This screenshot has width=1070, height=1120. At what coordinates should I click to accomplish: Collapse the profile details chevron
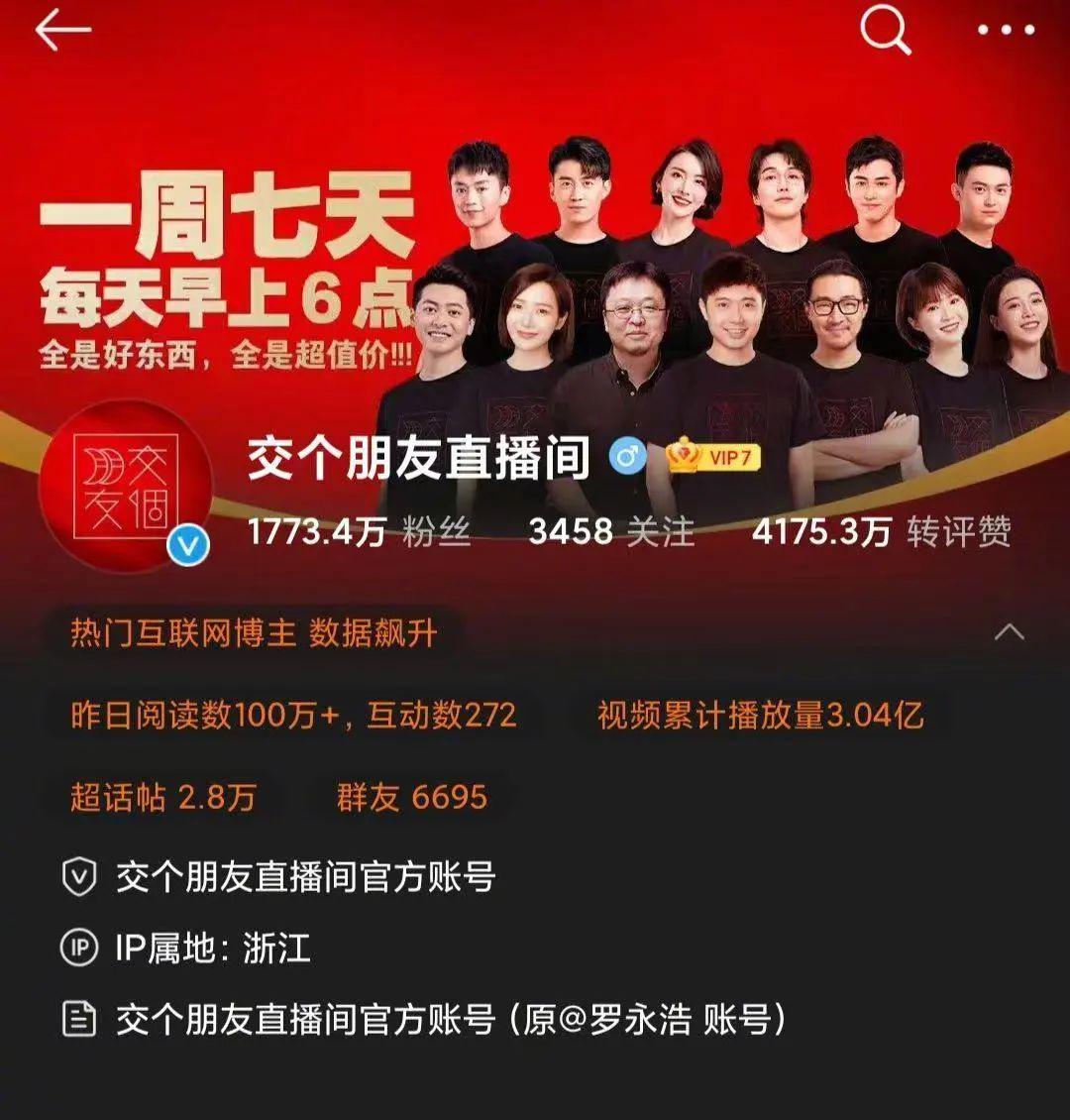point(1009,631)
